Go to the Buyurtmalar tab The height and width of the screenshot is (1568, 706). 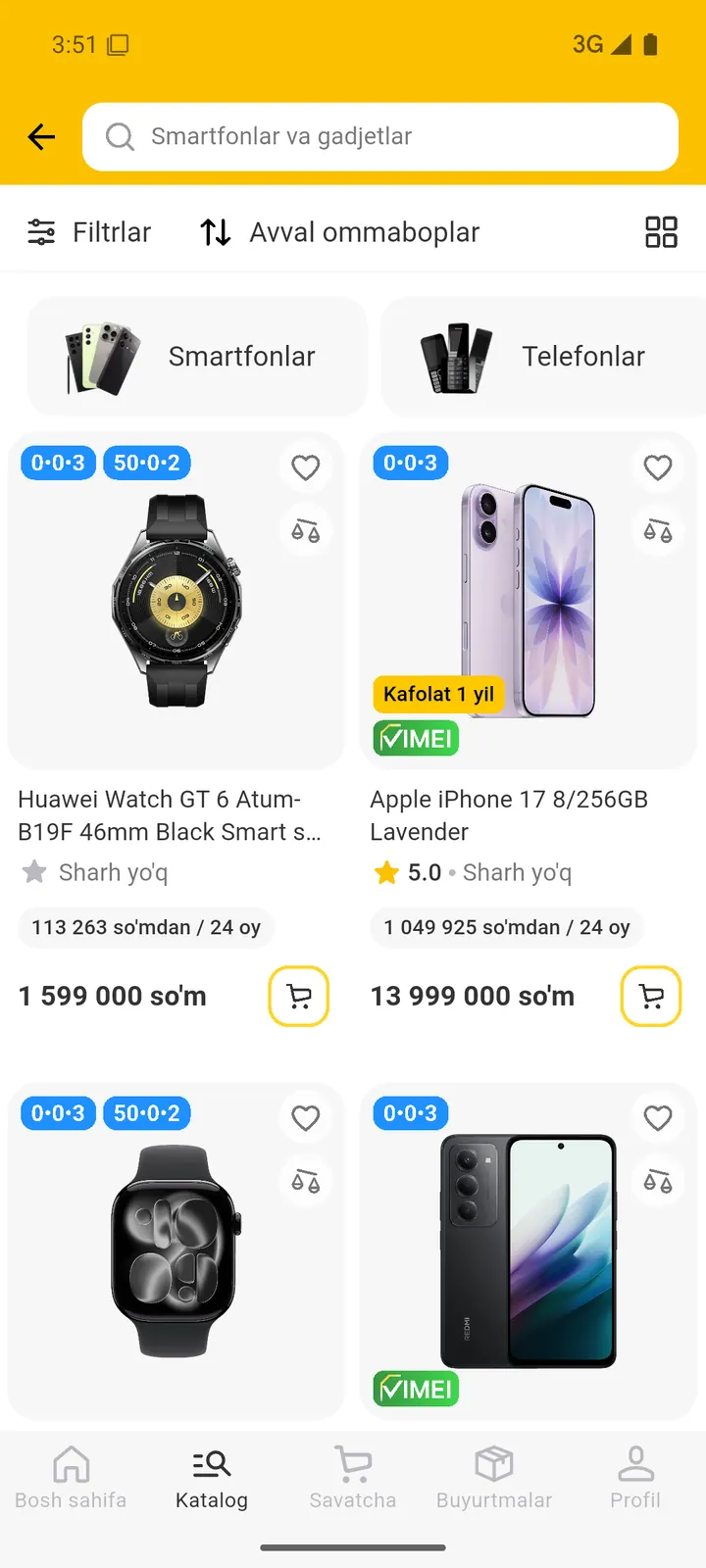[x=494, y=1478]
